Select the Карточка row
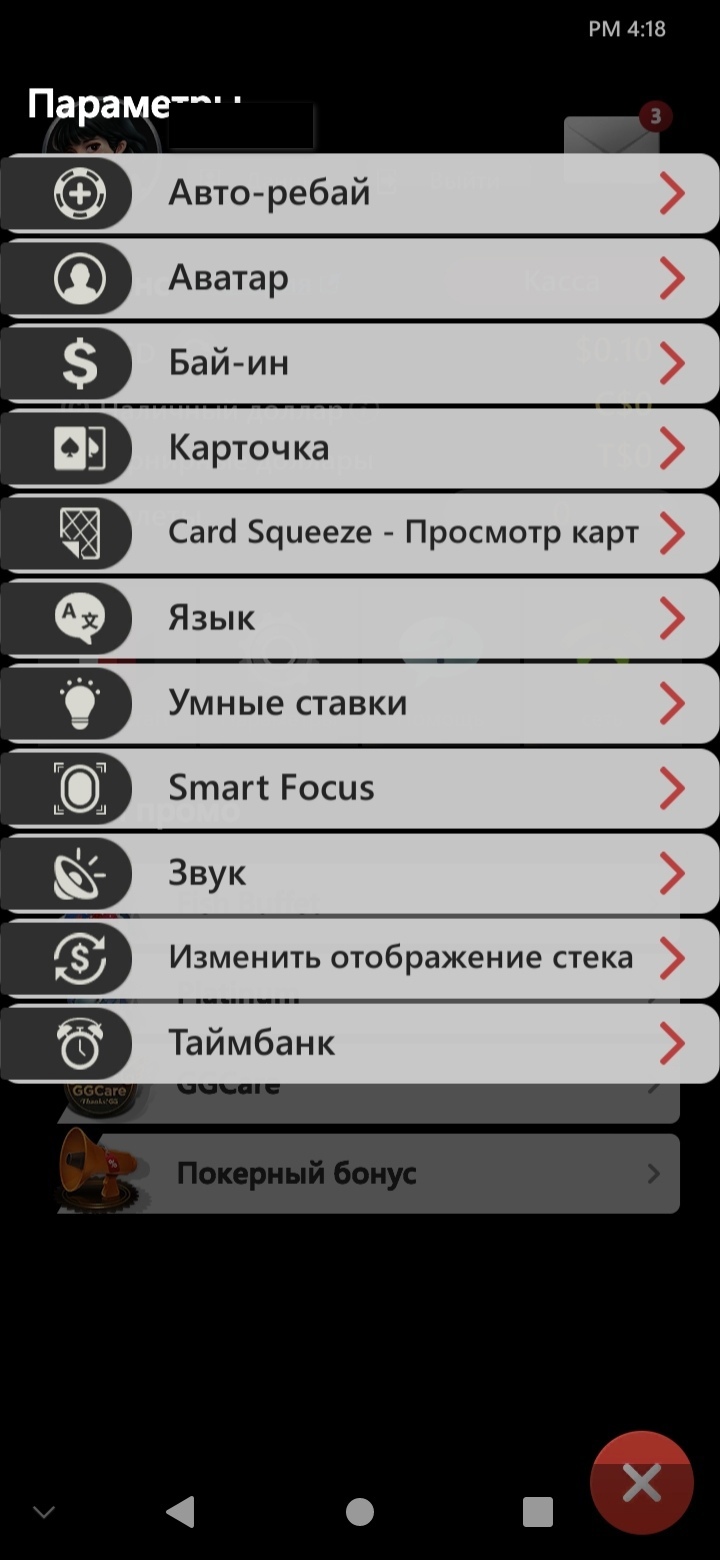The width and height of the screenshot is (720, 1560). click(360, 448)
